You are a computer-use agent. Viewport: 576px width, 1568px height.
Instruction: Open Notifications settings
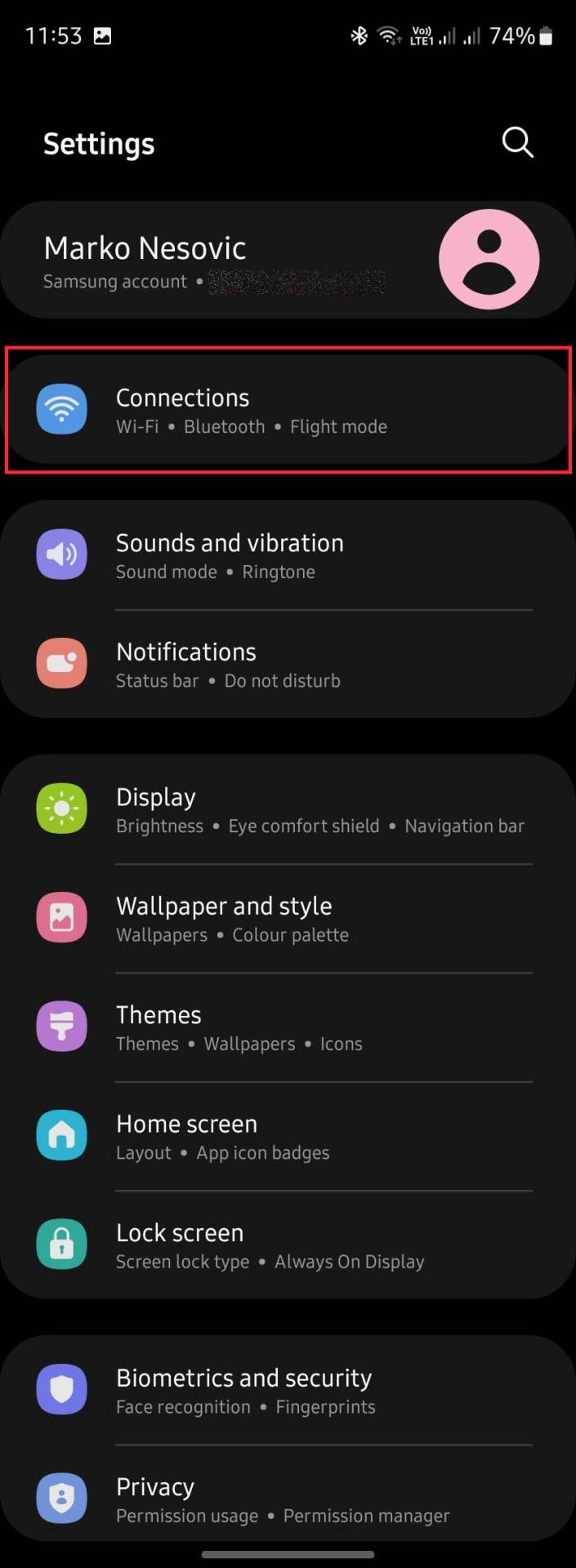point(286,664)
